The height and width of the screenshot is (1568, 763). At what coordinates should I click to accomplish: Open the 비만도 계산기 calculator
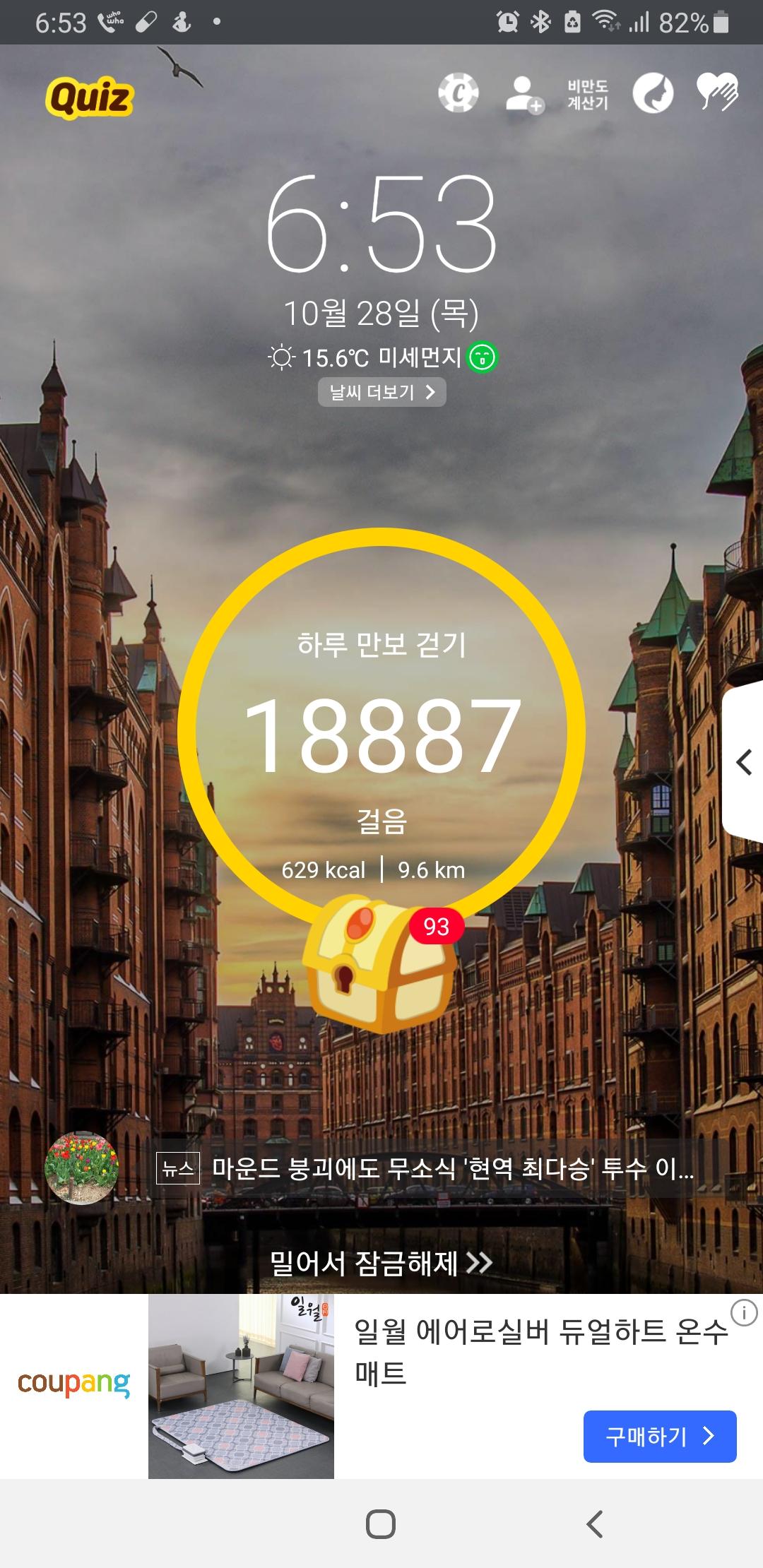[587, 95]
